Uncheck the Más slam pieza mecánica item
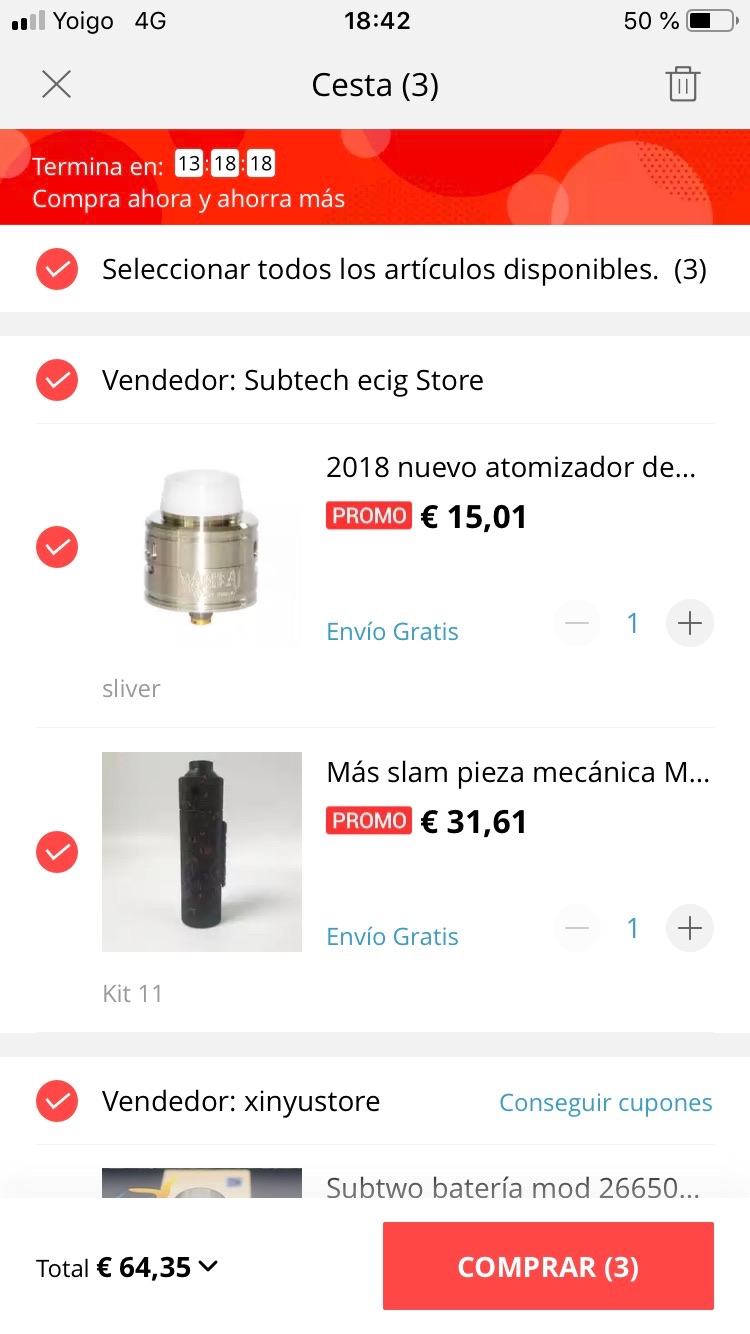 point(57,852)
